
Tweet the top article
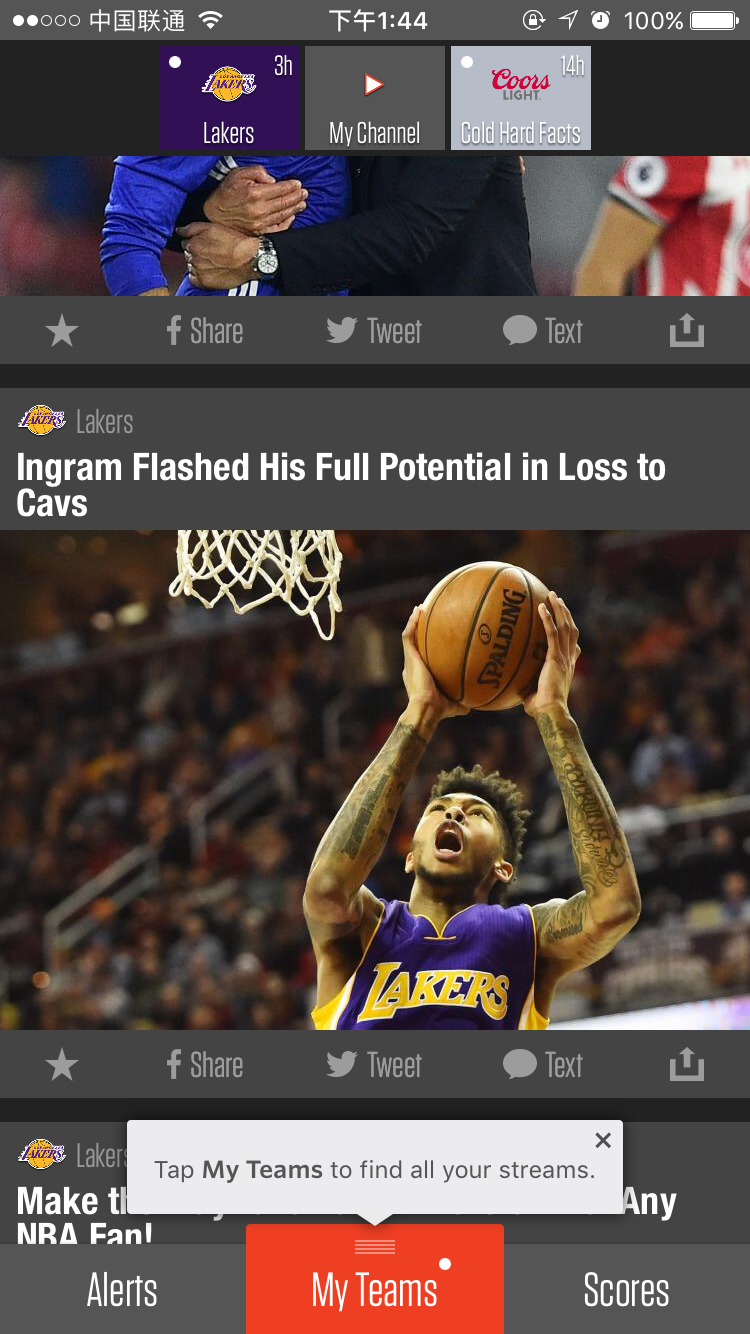click(374, 331)
